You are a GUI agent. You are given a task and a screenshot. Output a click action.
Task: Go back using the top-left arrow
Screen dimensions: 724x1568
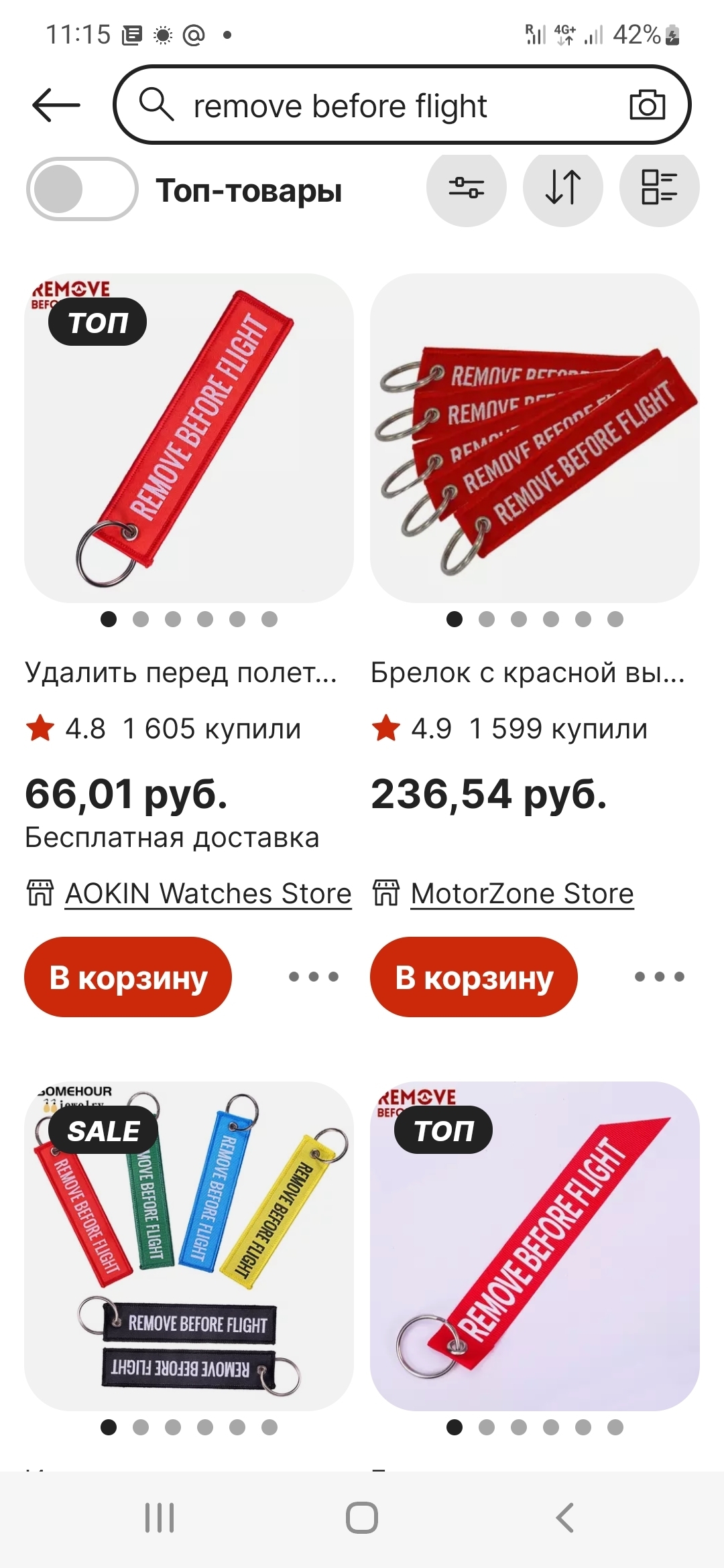pos(56,105)
